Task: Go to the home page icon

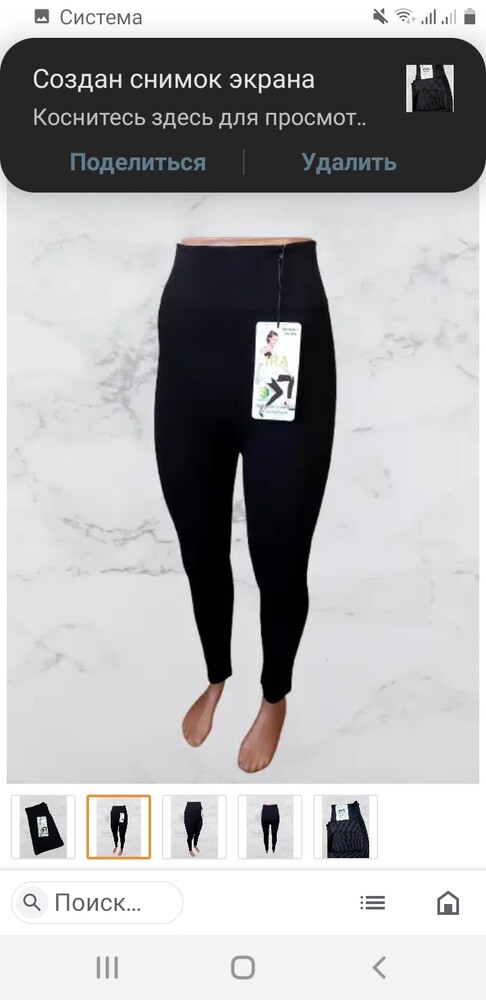Action: click(x=448, y=902)
